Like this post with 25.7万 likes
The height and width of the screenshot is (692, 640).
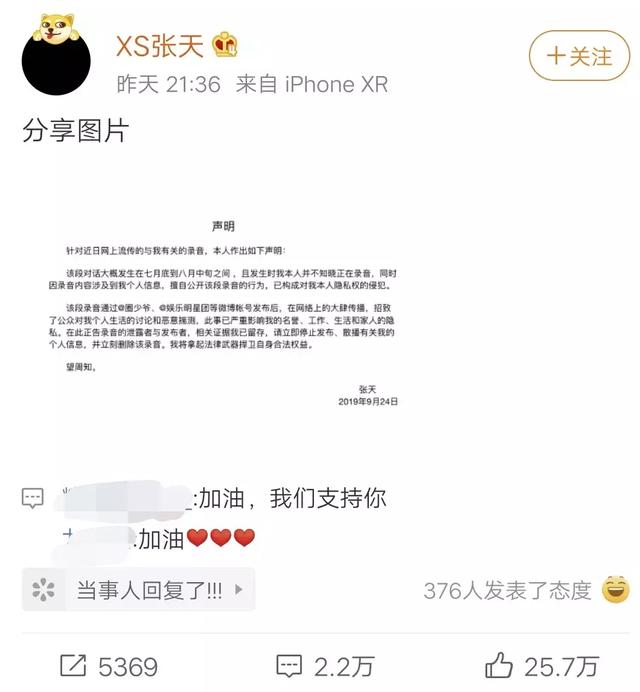click(542, 666)
